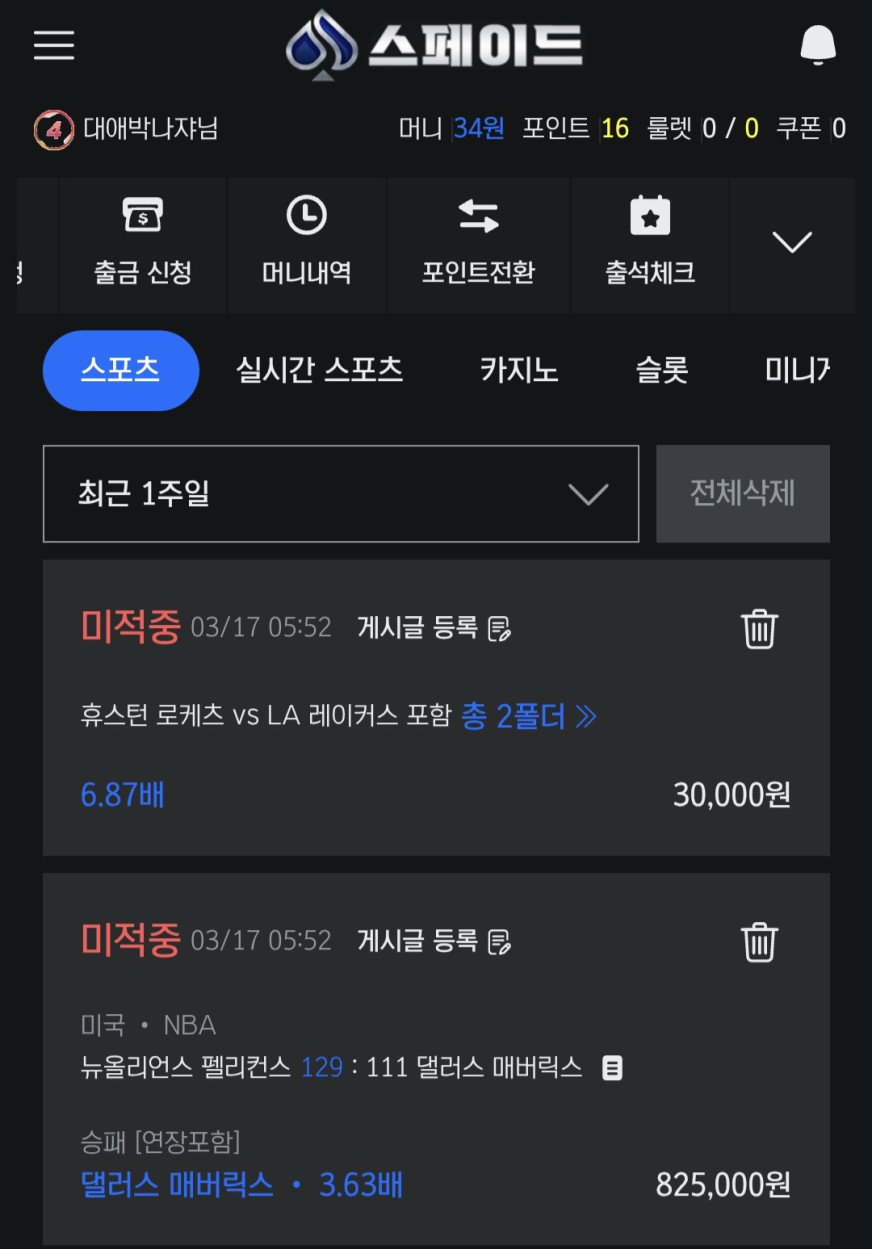Expand the 총 2폴더 bet details
Viewport: 872px width, 1249px height.
tap(529, 716)
